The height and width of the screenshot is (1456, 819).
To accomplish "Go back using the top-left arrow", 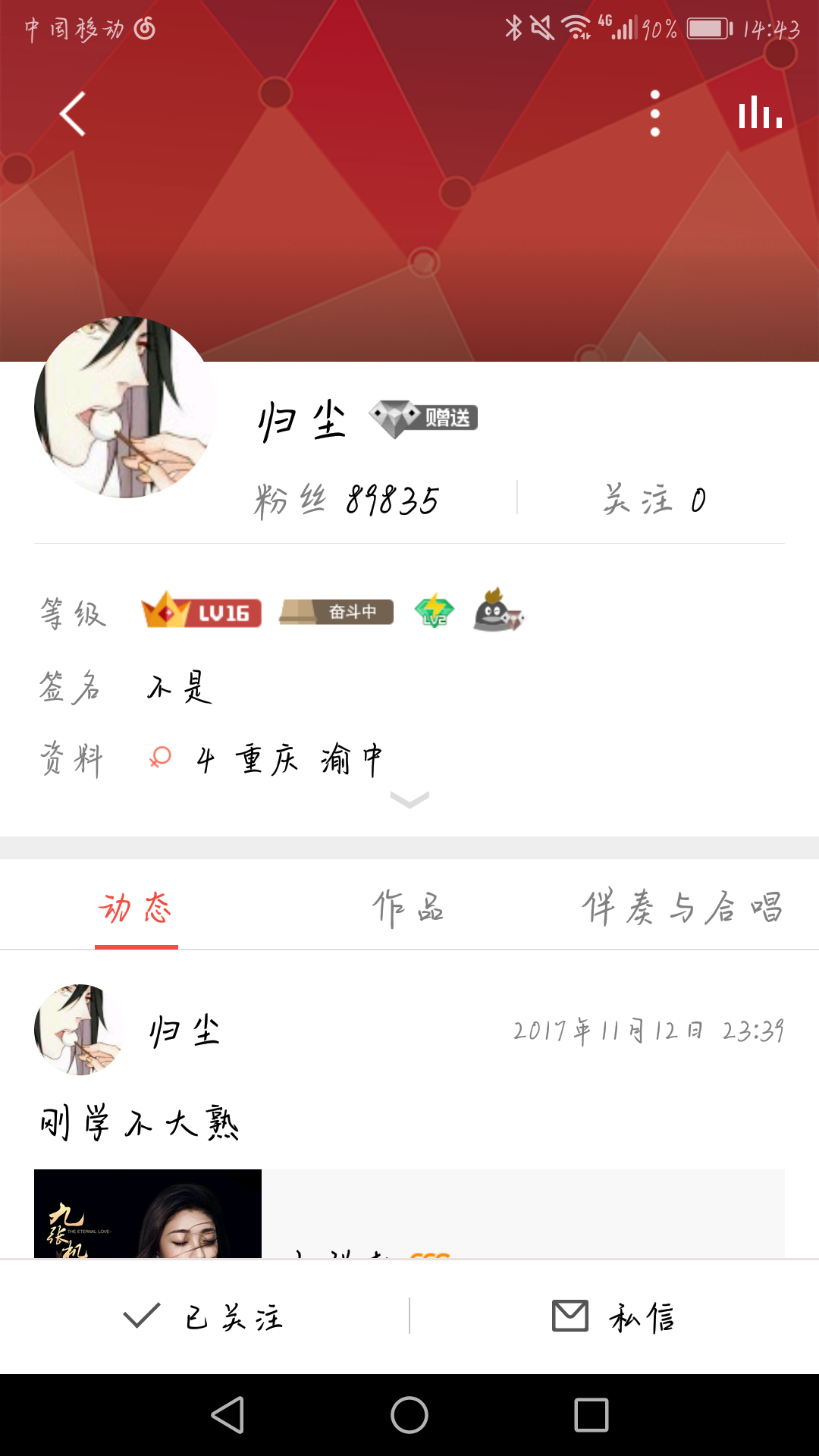I will (73, 114).
